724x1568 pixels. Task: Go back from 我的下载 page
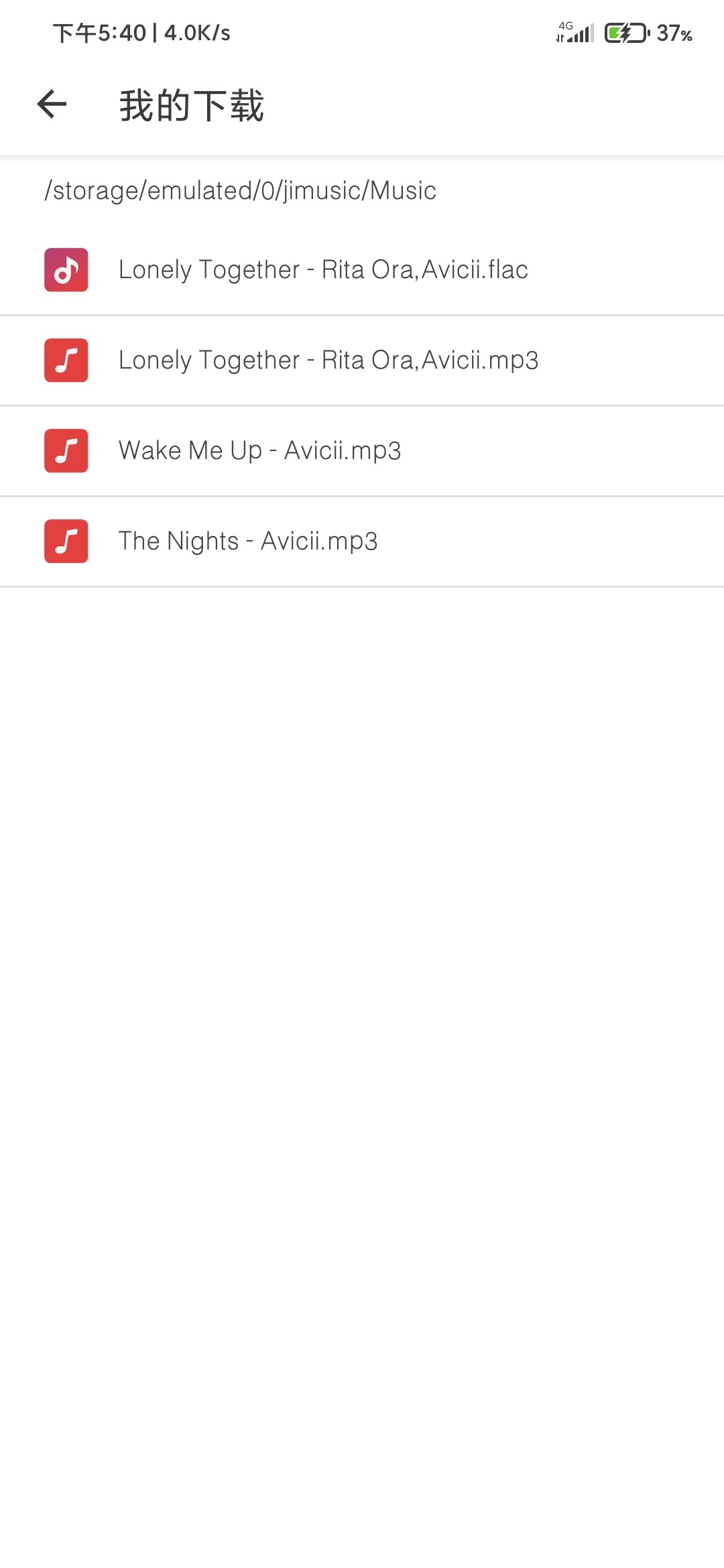[x=52, y=105]
